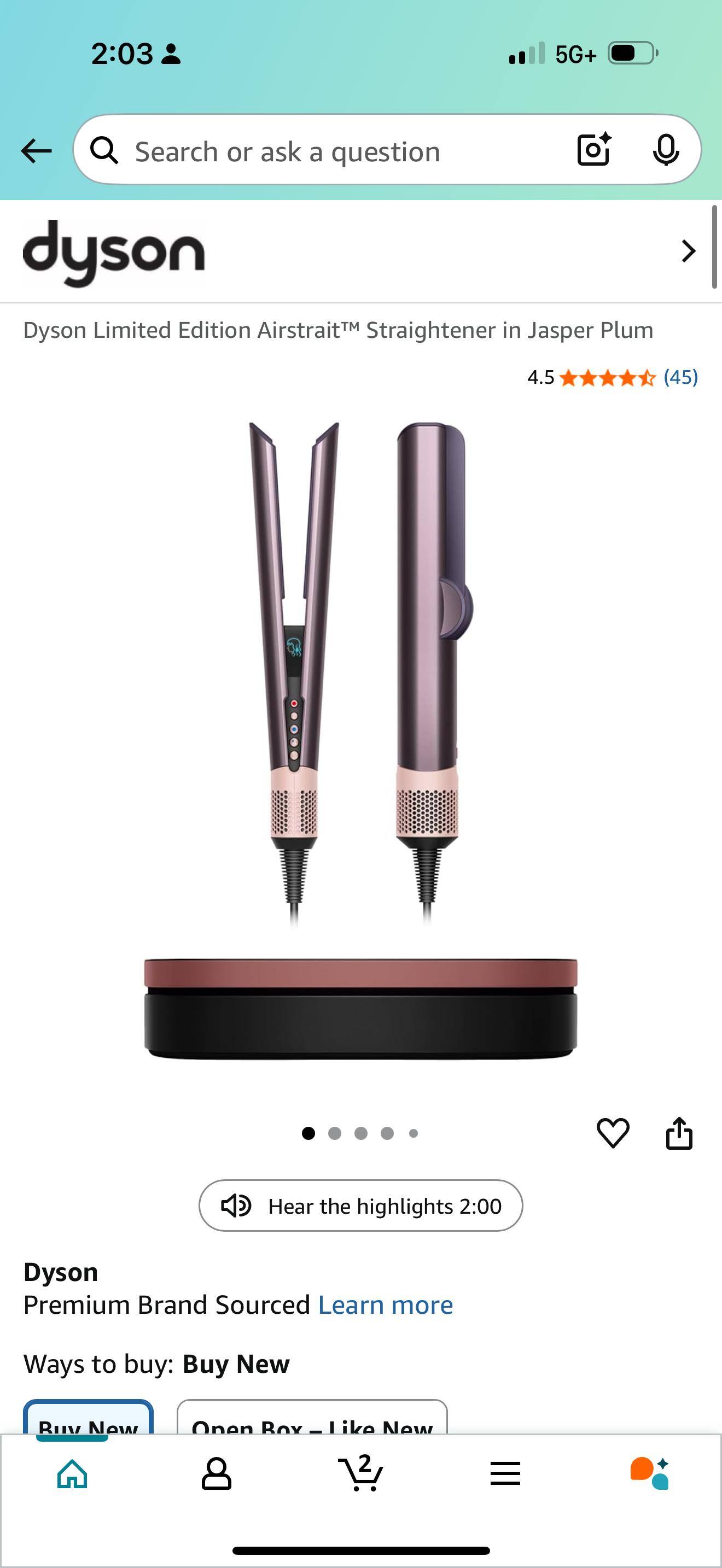The height and width of the screenshot is (1568, 722).
Task: Play Hear the highlights audio
Action: click(x=360, y=1206)
